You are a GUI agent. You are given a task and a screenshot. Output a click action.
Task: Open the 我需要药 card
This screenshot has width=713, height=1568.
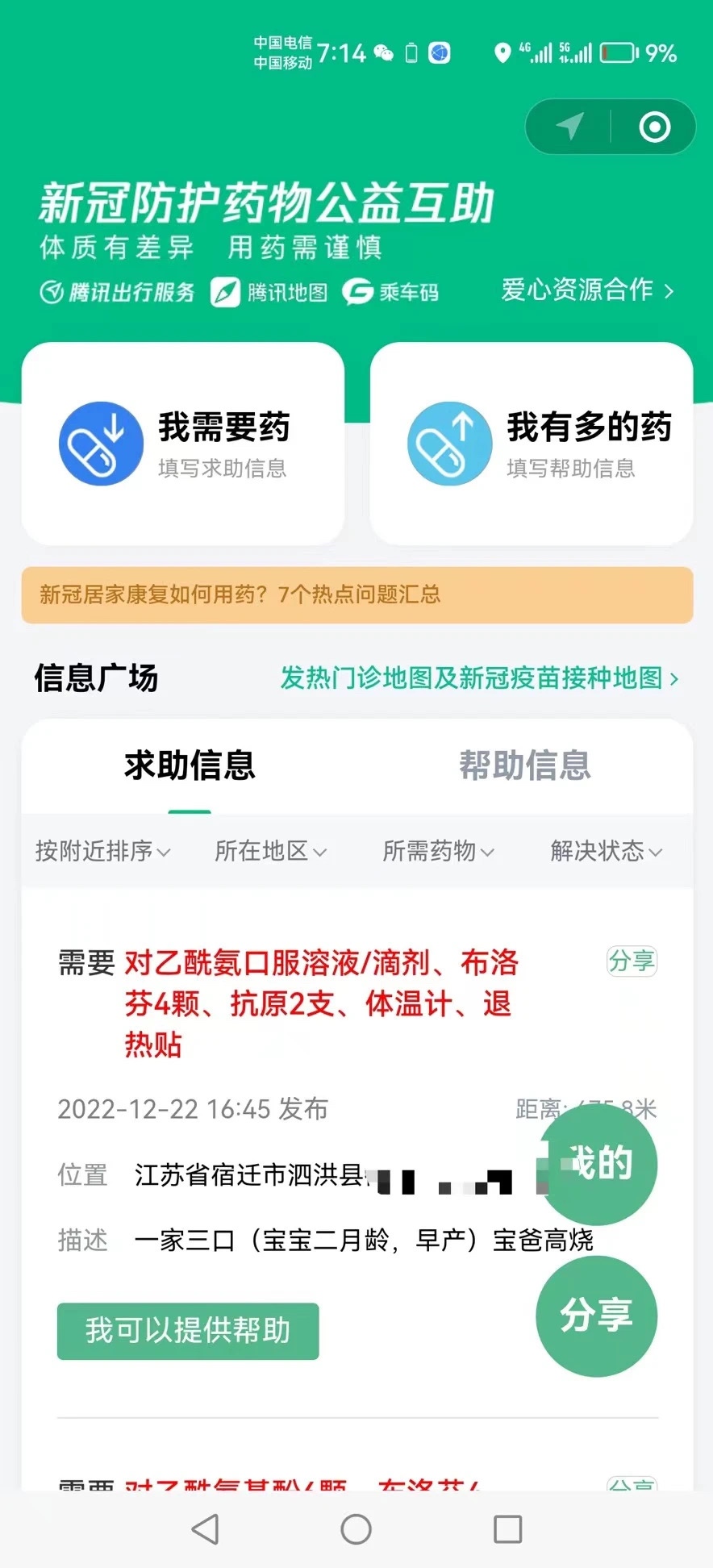[183, 444]
